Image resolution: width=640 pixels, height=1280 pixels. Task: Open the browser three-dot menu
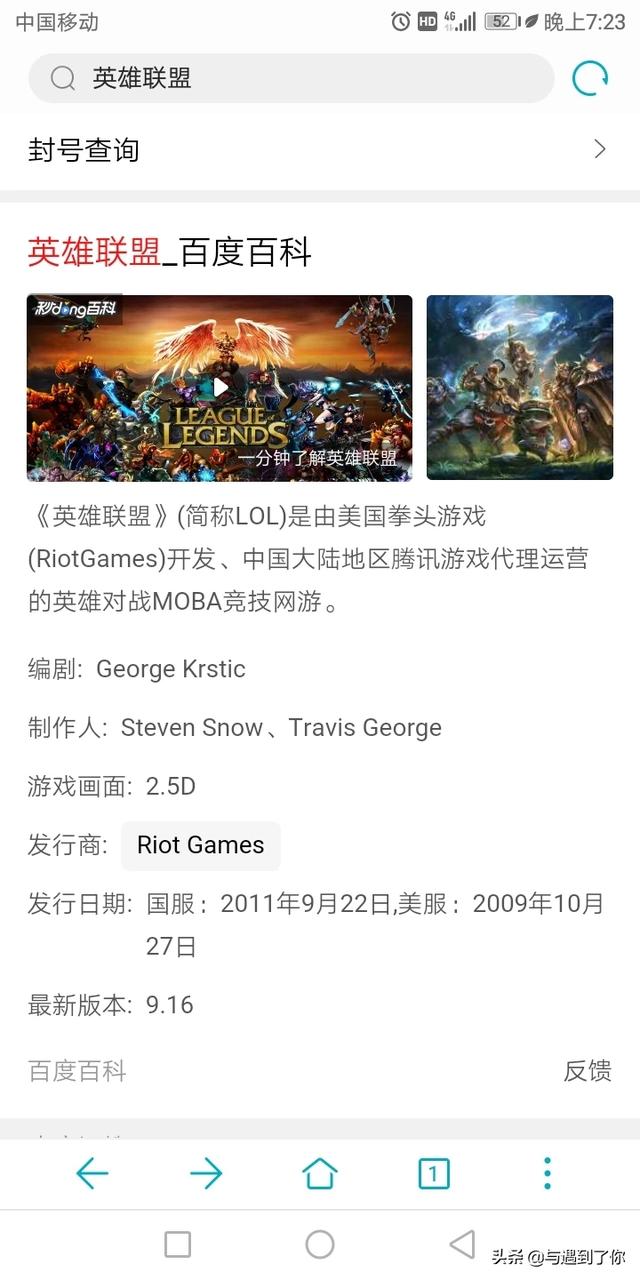coord(547,1173)
